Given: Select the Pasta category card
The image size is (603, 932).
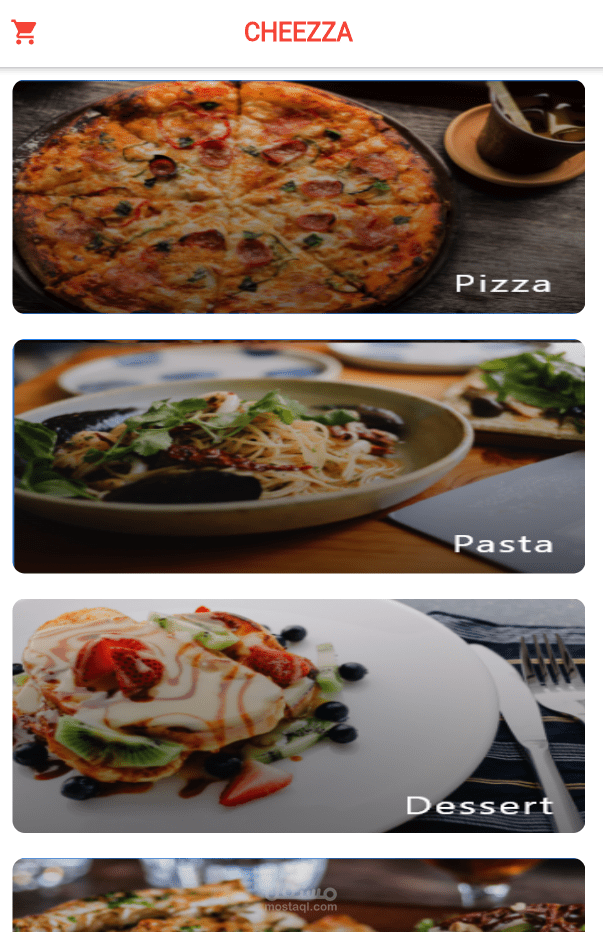Looking at the screenshot, I should point(298,457).
